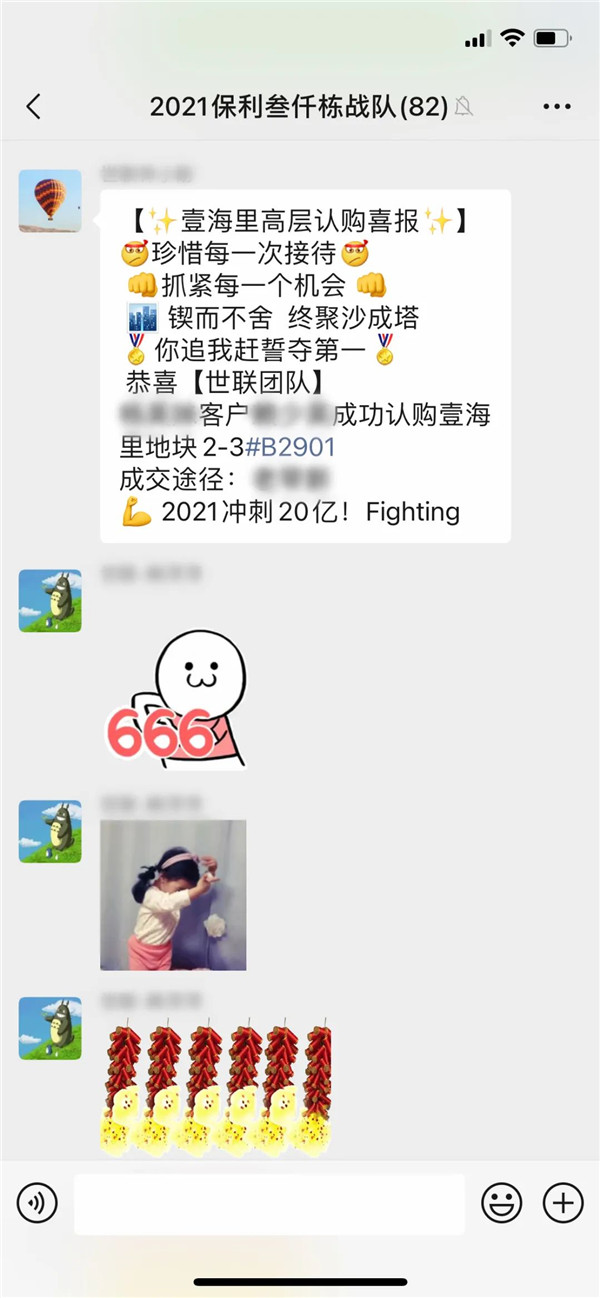View the firecrackers sticker
The image size is (600, 1298).
pos(216,1087)
